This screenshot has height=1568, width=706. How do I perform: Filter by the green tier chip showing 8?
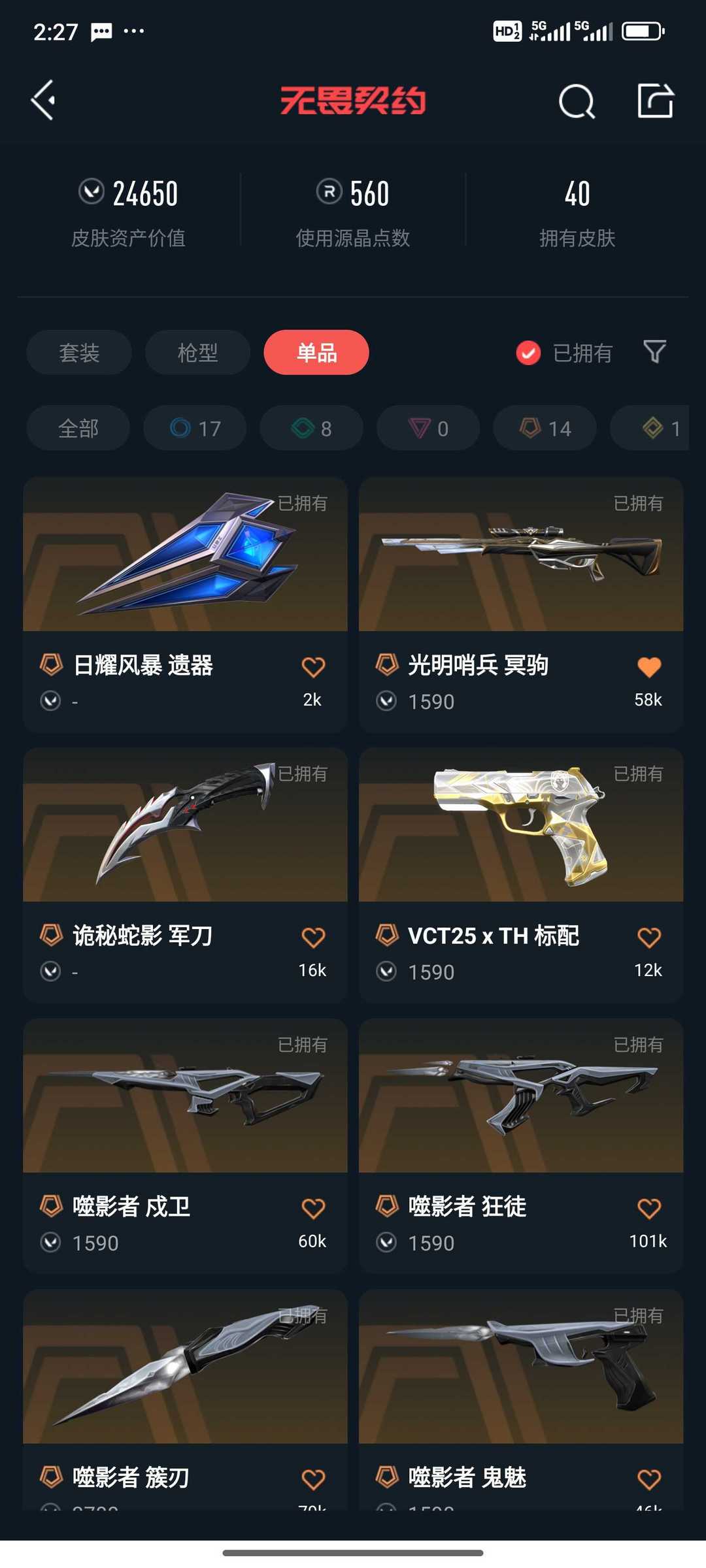pos(311,429)
